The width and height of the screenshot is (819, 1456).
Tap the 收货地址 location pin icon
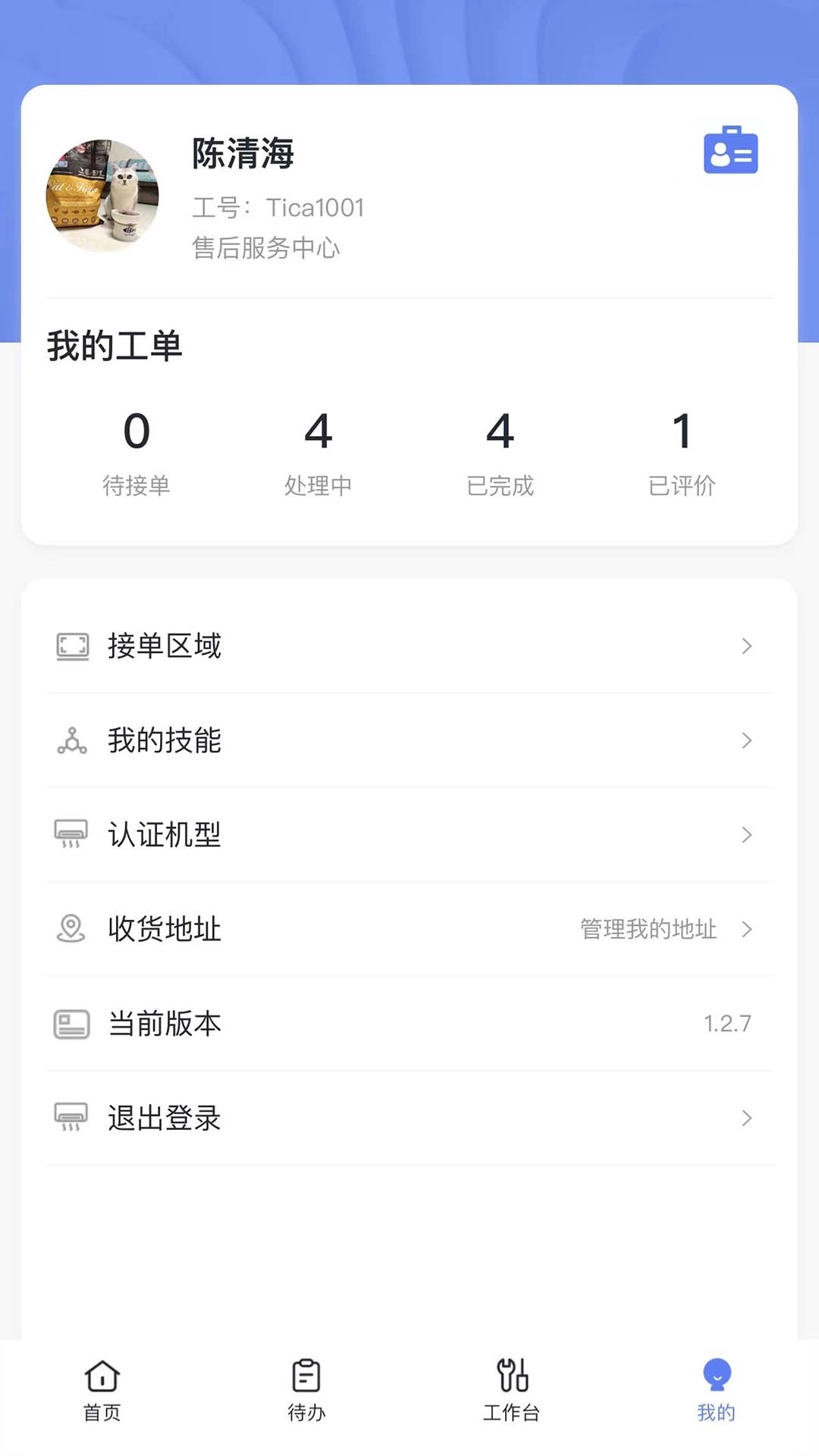[72, 929]
